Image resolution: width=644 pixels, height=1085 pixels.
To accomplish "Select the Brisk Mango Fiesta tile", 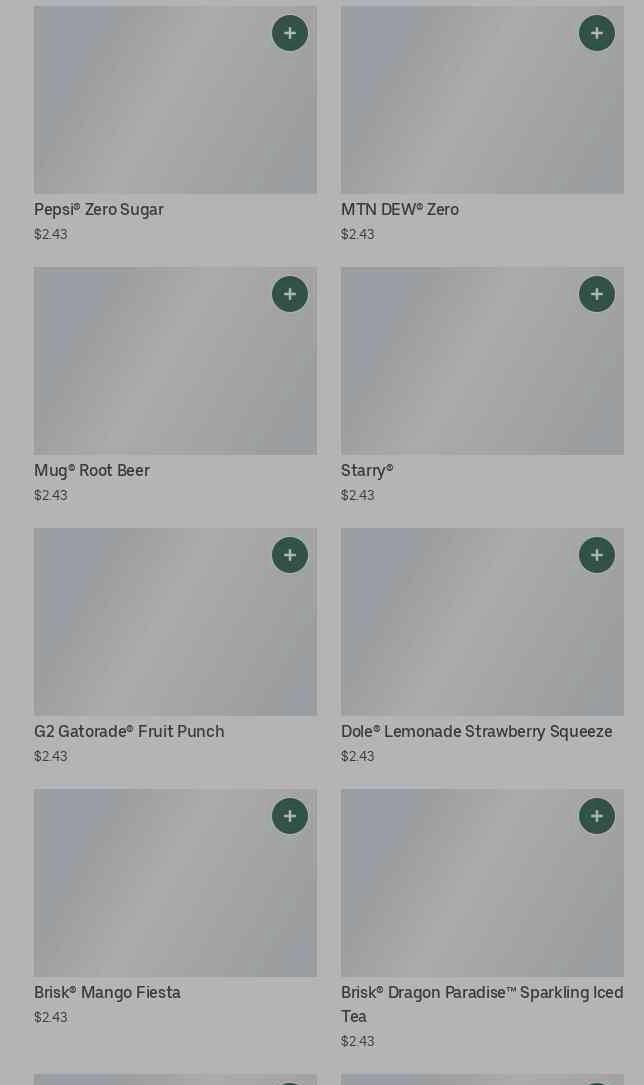I will coord(160,892).
